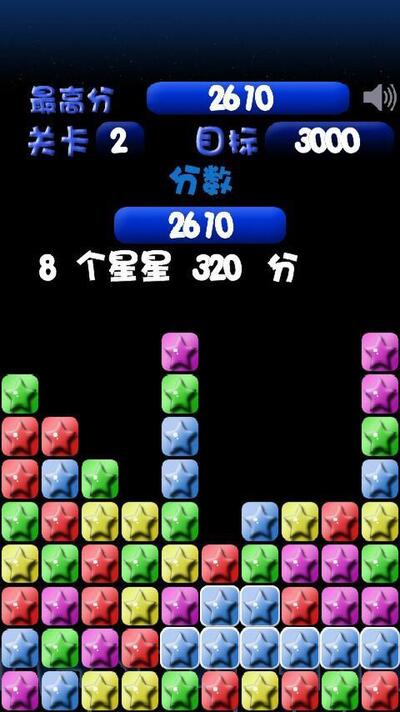Tap the topmost magenta star in the rightmost column
Image resolution: width=400 pixels, height=712 pixels.
click(x=380, y=351)
